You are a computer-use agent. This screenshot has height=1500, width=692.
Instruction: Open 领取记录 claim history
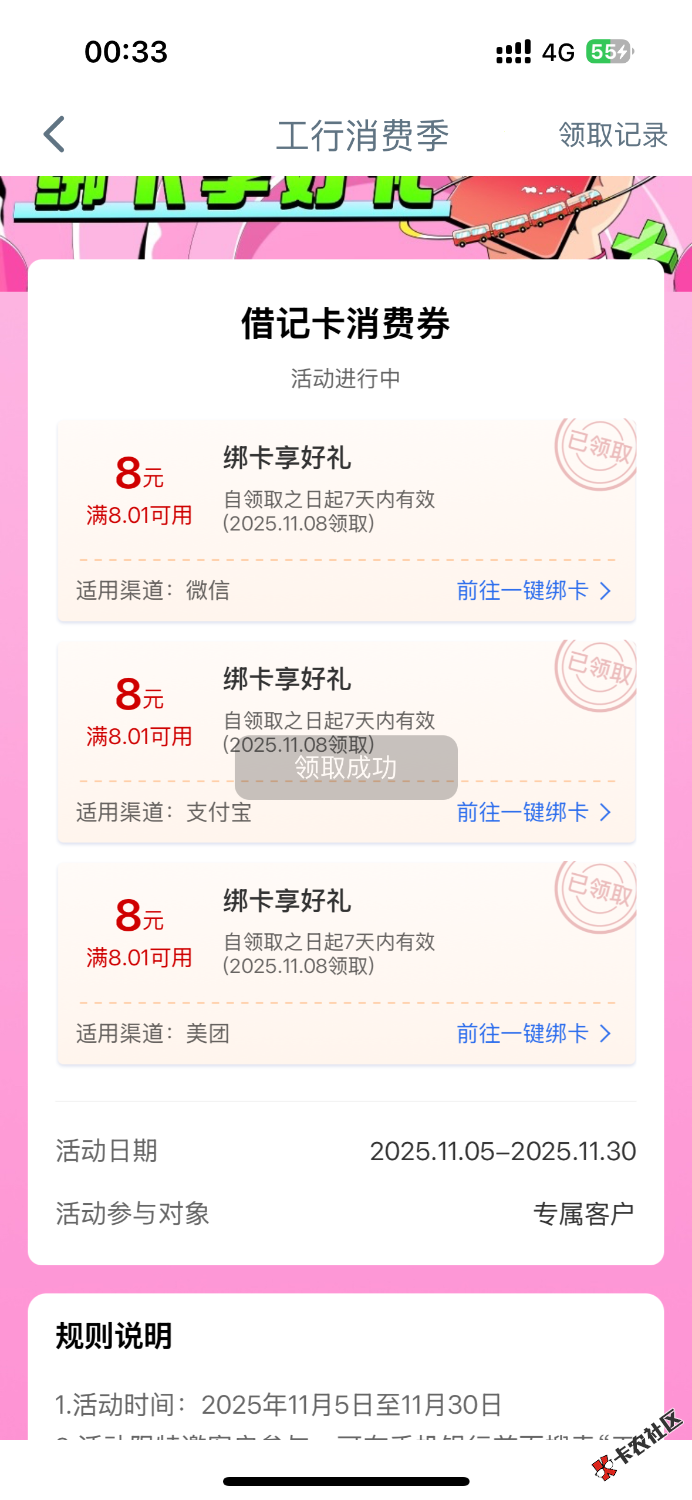coord(612,135)
